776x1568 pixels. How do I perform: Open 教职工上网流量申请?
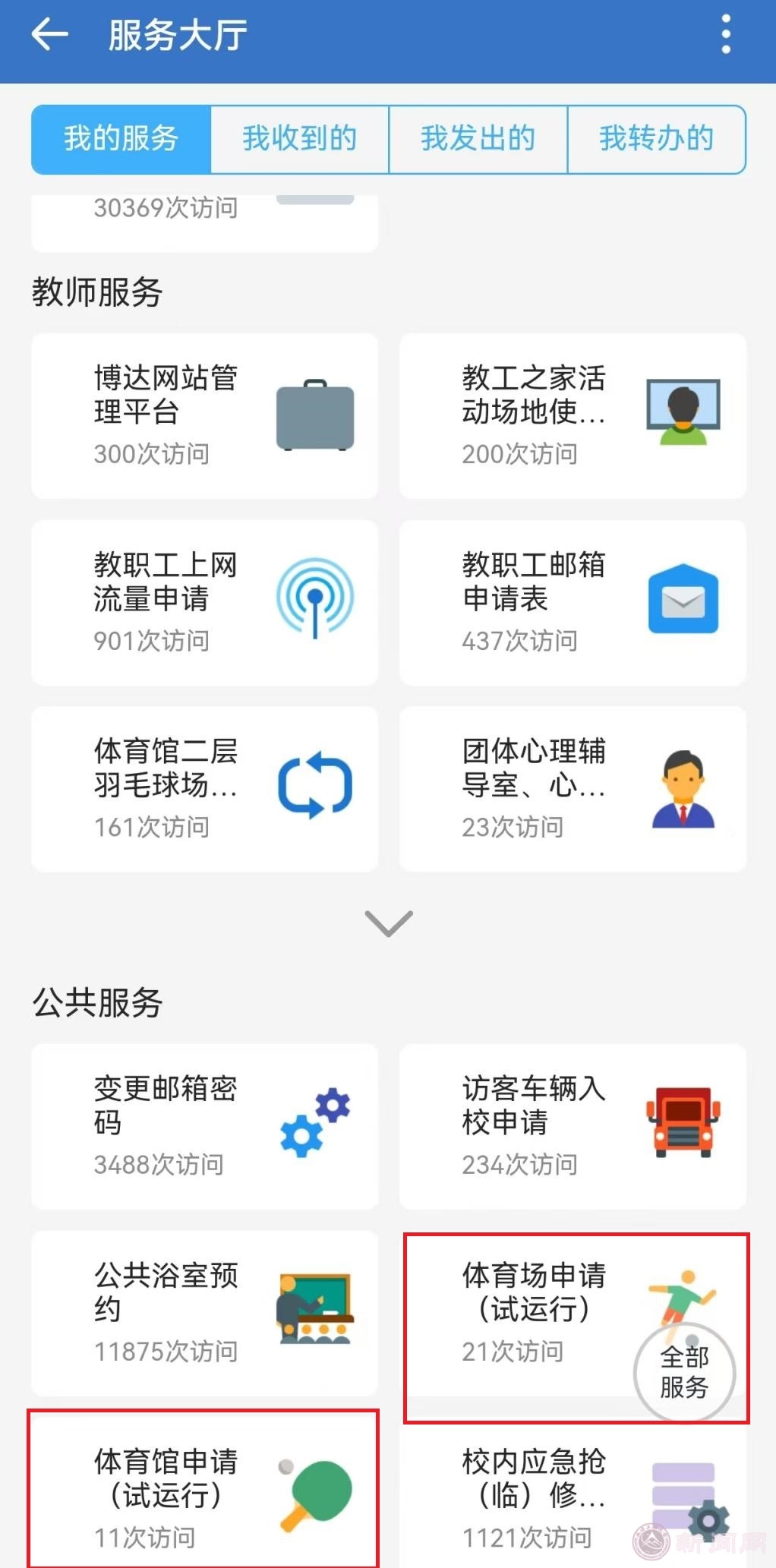(204, 602)
